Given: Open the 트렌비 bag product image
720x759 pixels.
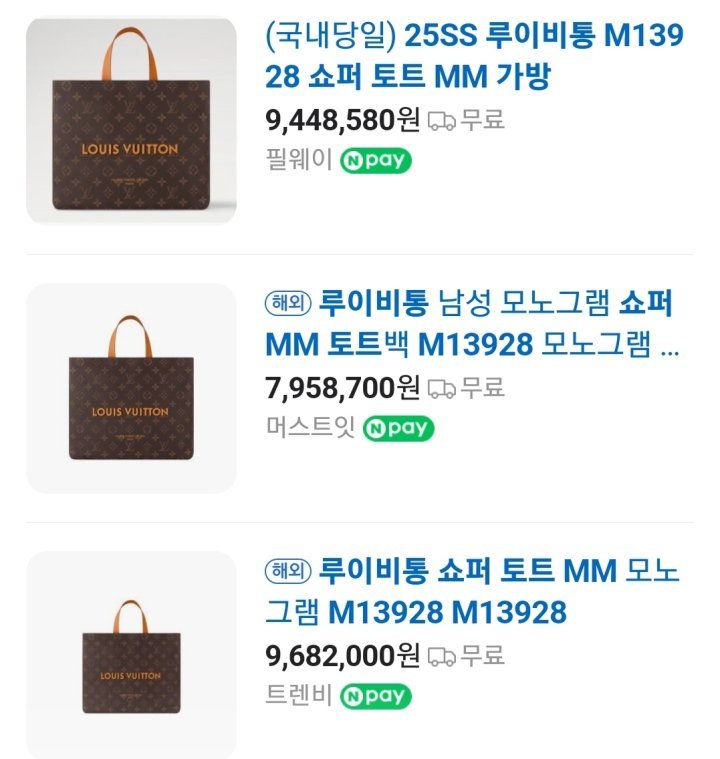Looking at the screenshot, I should (131, 655).
